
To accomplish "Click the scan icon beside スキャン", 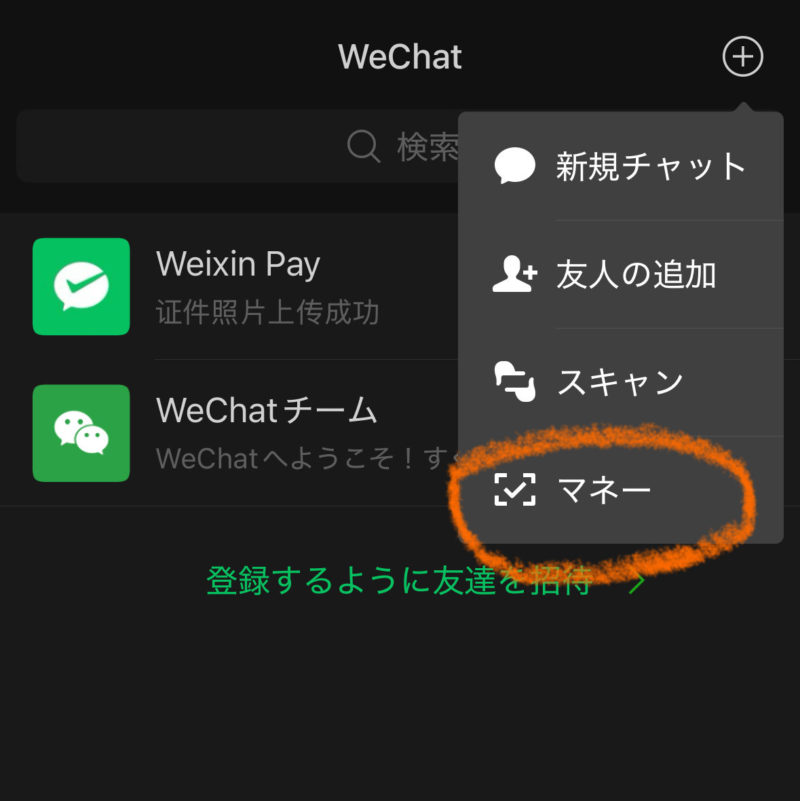I will 515,381.
